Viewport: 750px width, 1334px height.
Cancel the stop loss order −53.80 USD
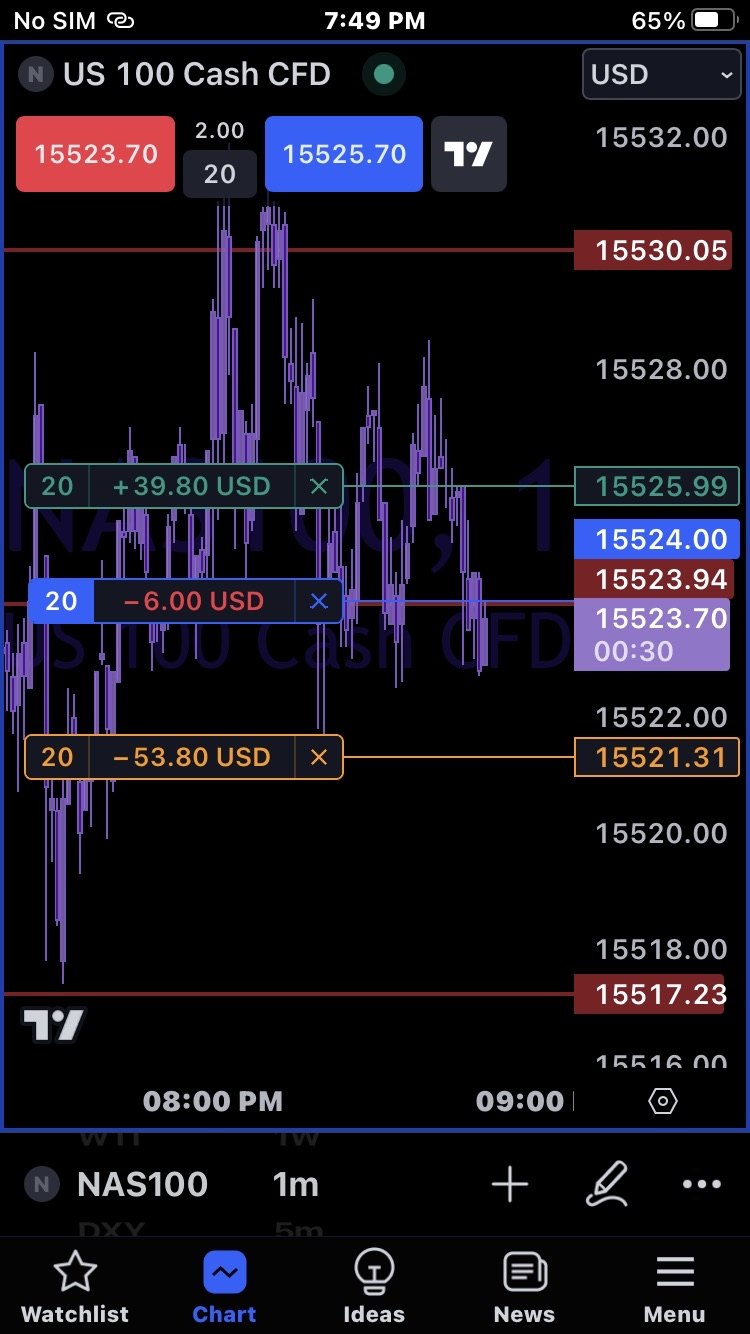pyautogui.click(x=319, y=757)
